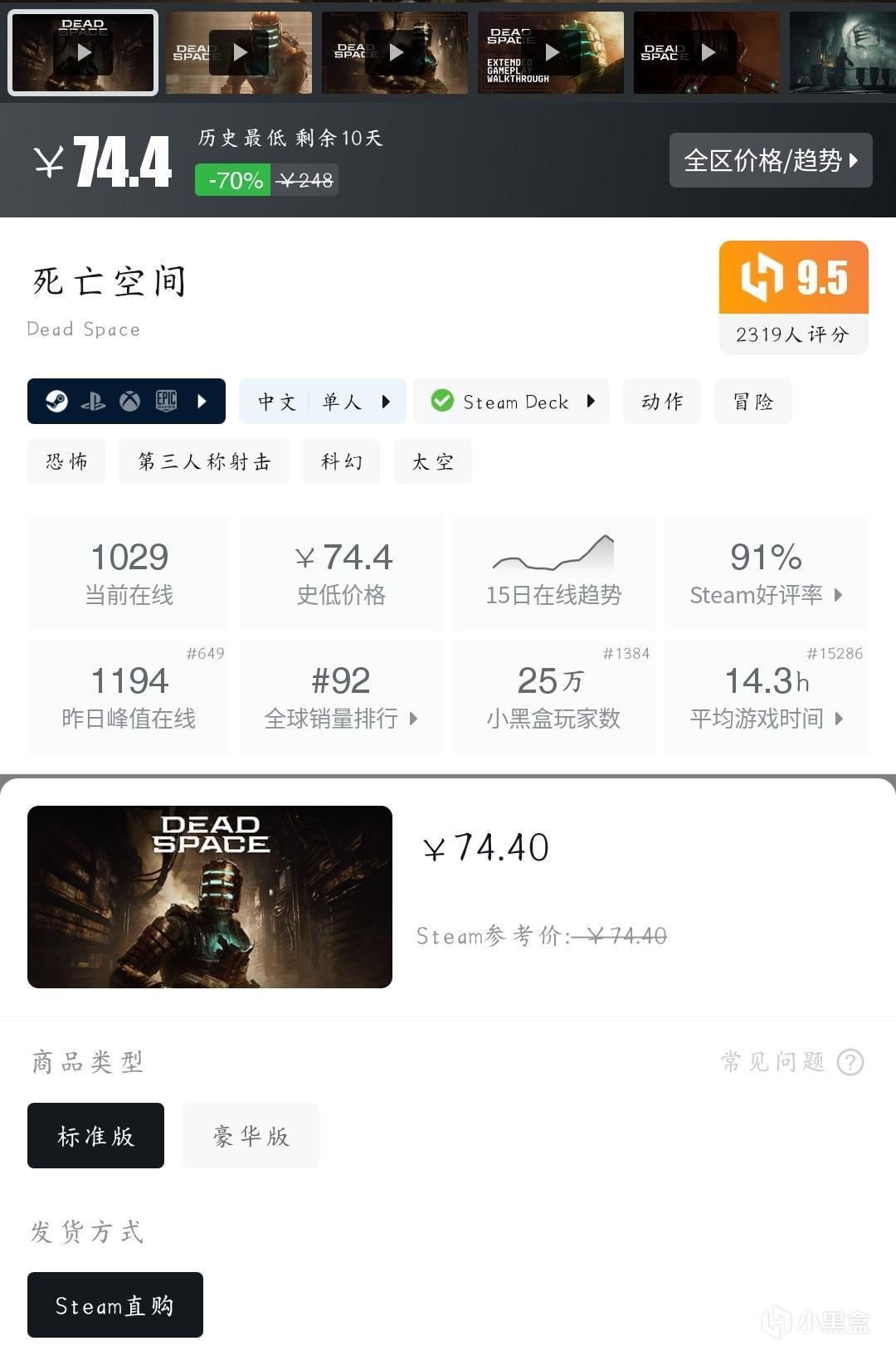Select the 冒险 genre tag
Screen dimensions: 896x1370
pos(752,402)
